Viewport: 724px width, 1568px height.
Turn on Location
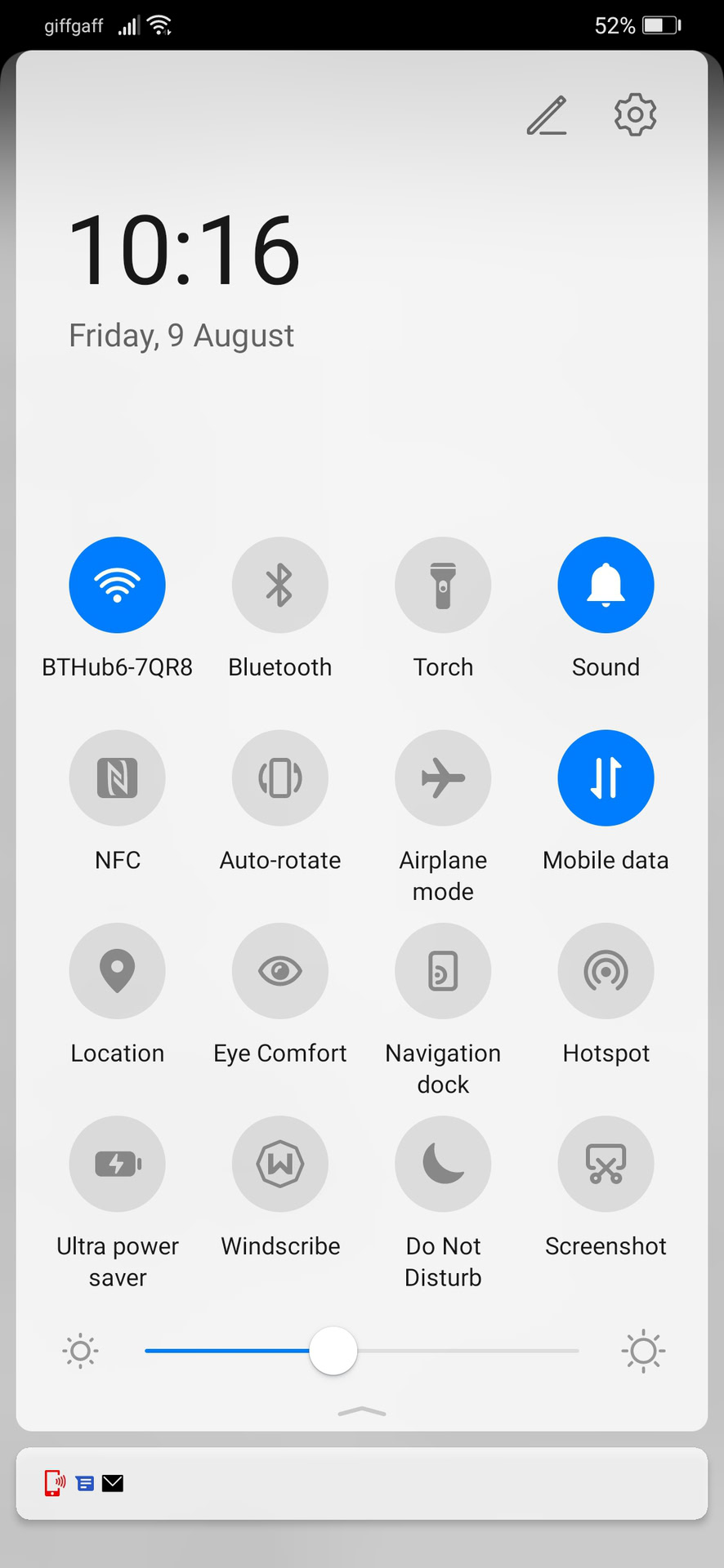pos(117,970)
